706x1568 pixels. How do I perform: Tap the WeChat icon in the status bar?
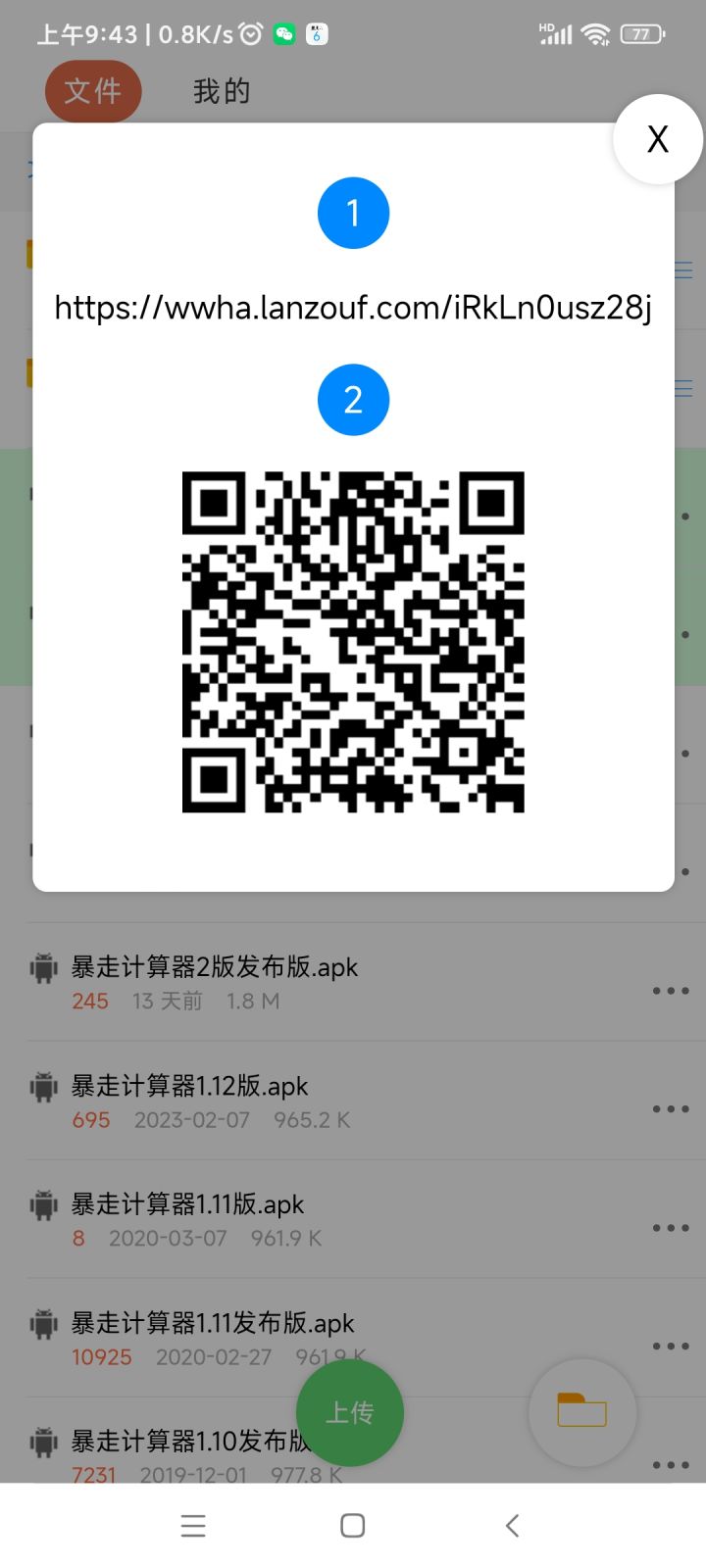(282, 32)
